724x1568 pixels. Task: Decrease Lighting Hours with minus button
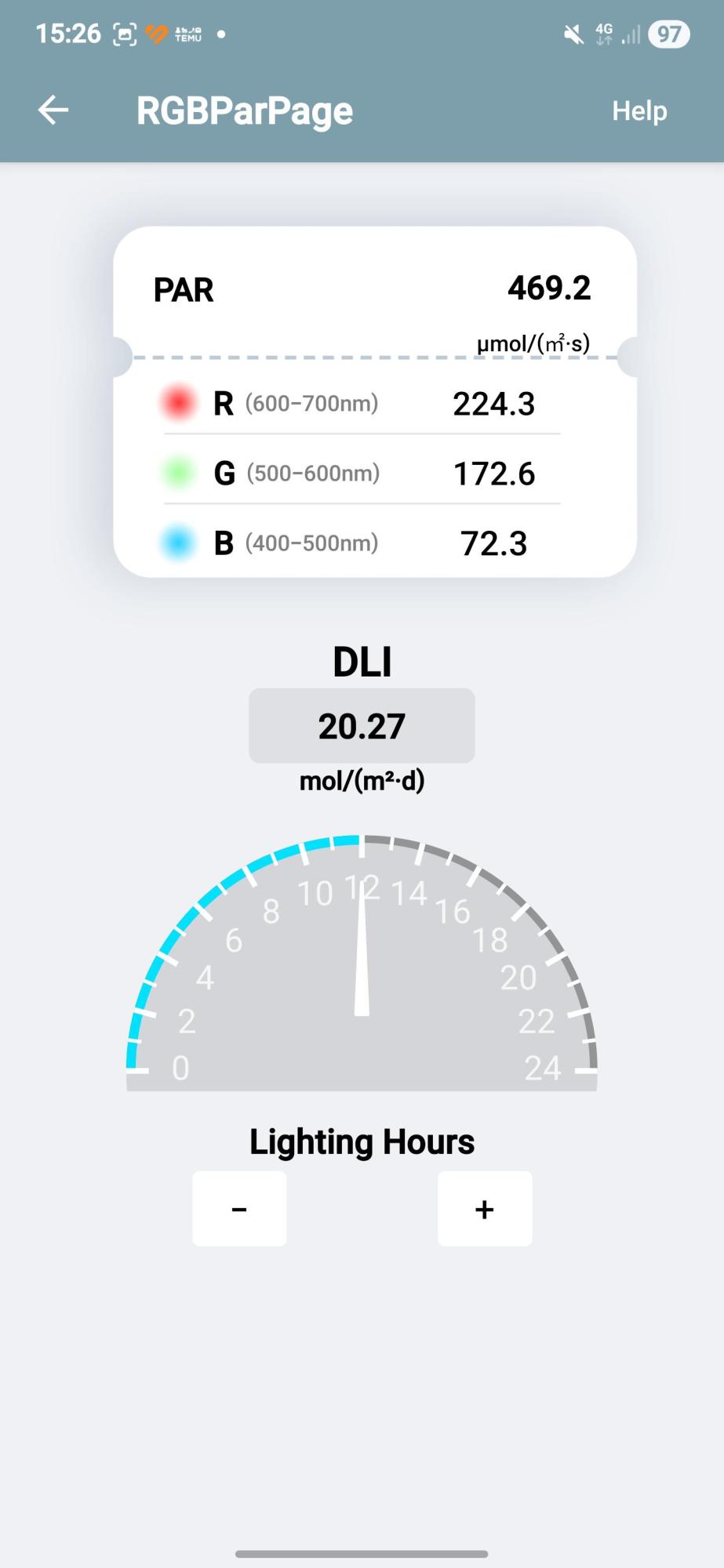click(x=239, y=1208)
